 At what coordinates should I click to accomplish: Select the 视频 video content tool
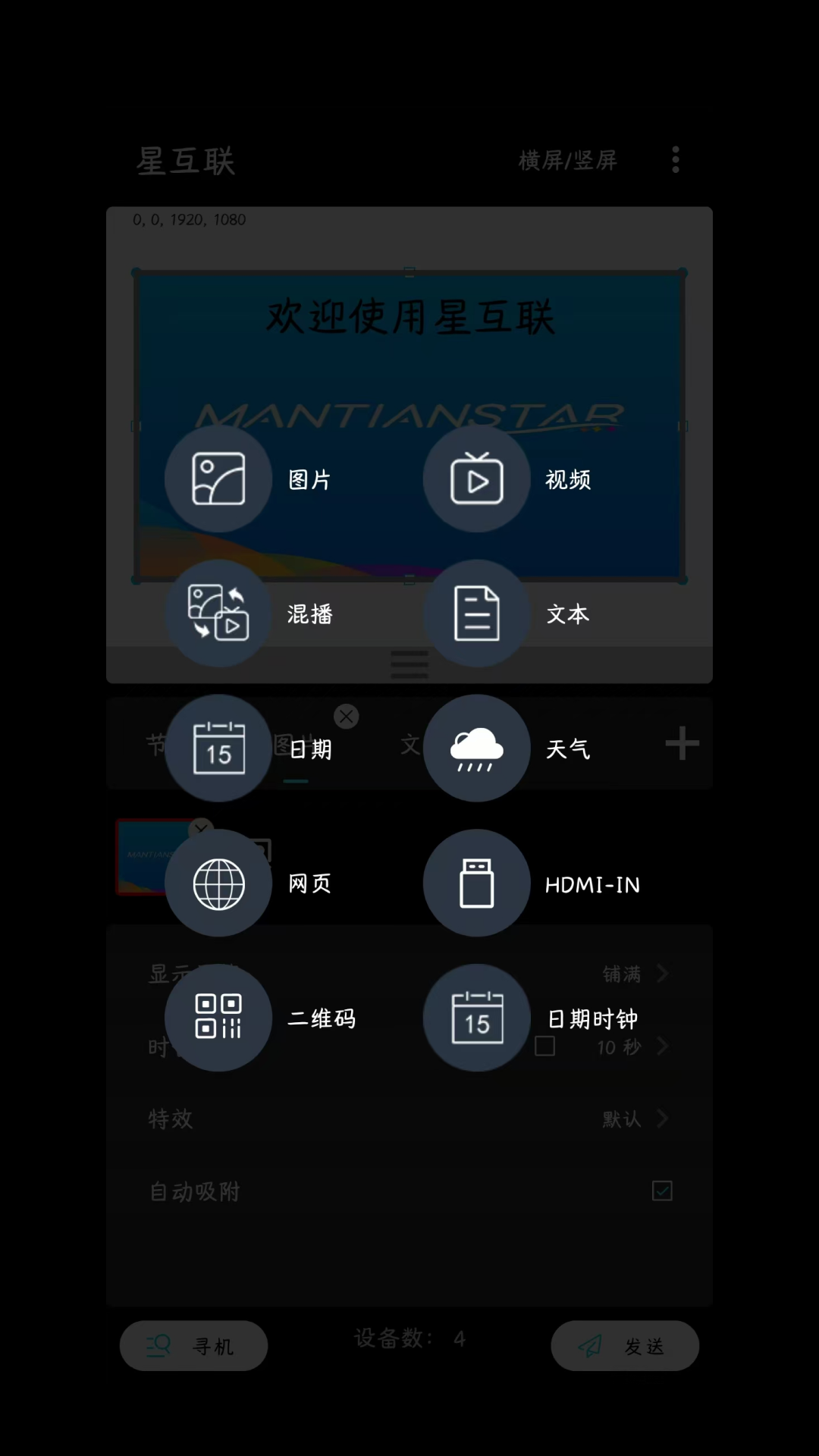click(476, 478)
